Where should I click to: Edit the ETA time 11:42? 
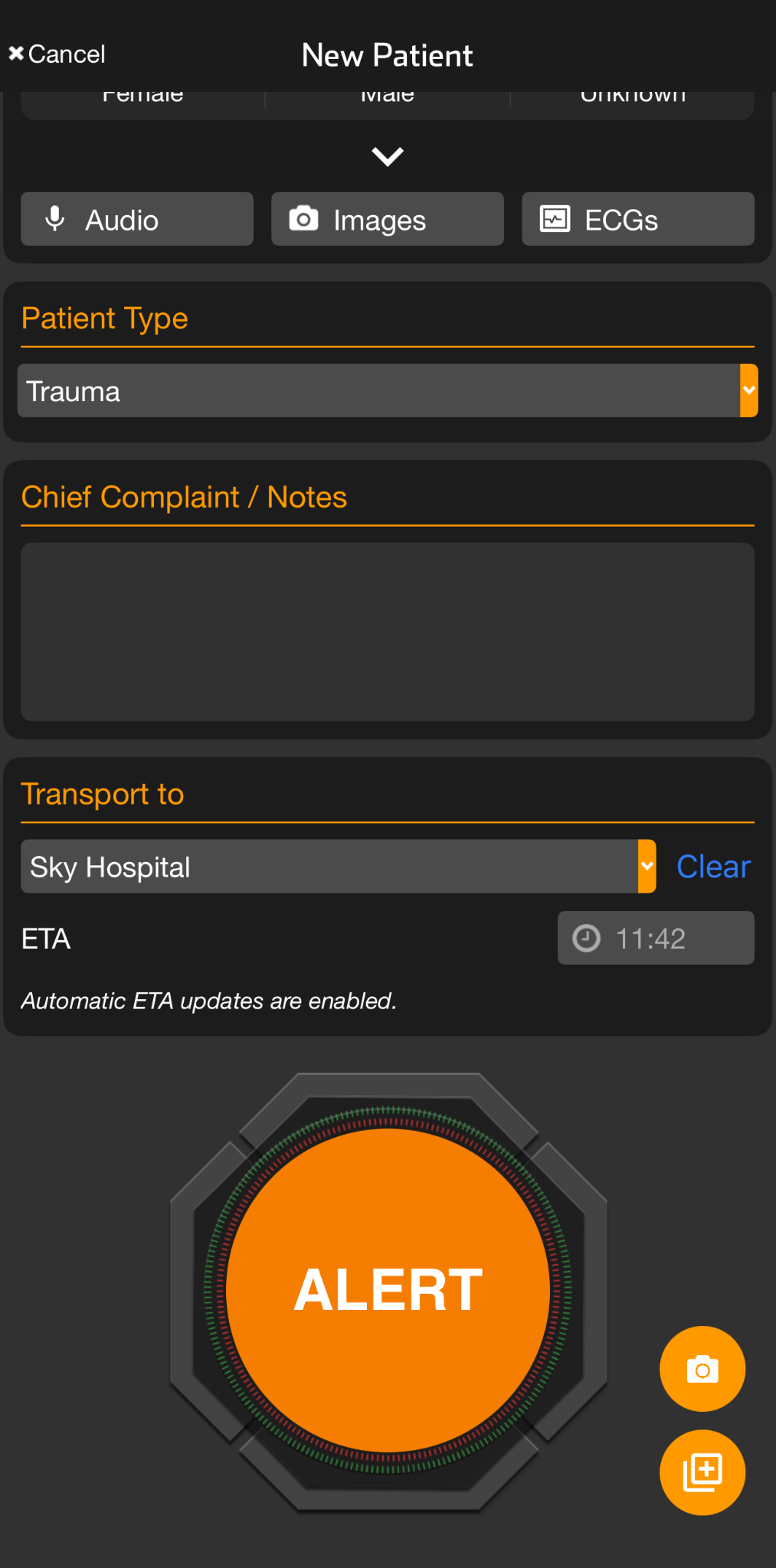pyautogui.click(x=656, y=938)
